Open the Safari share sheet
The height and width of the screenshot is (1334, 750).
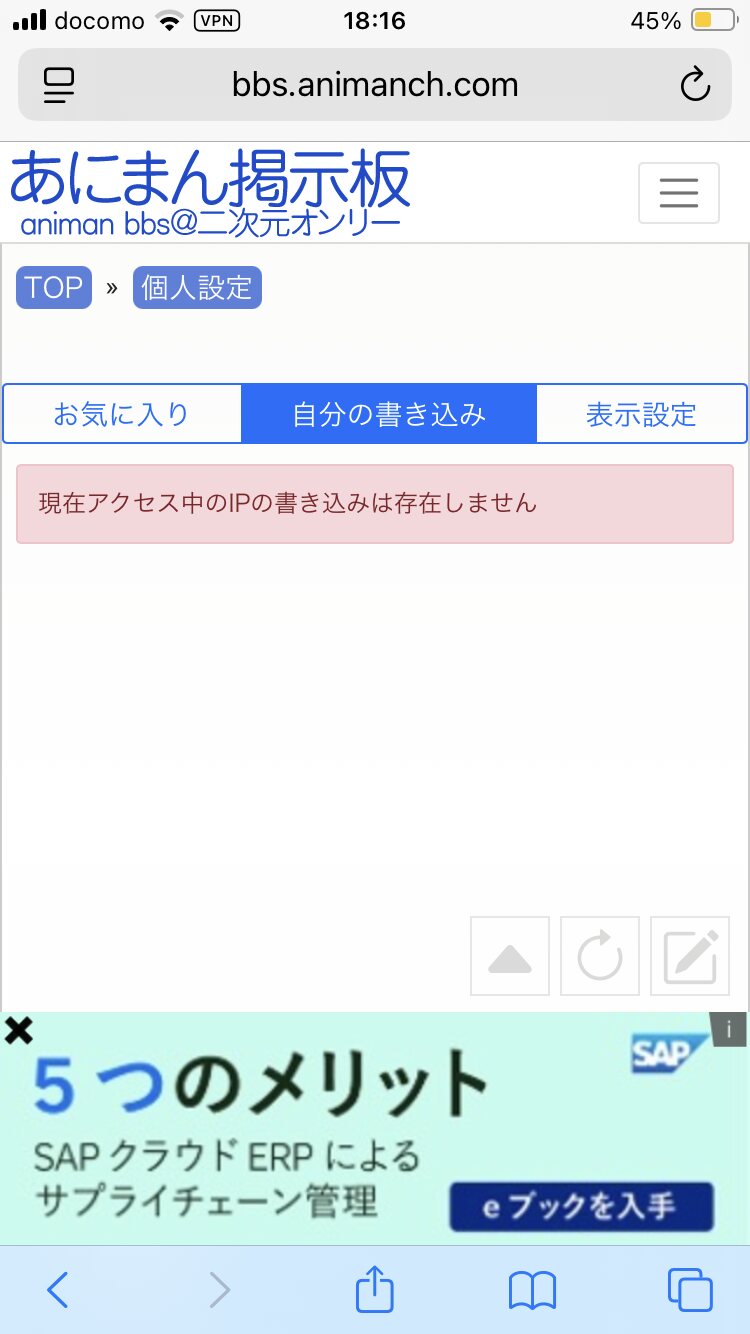point(375,1288)
